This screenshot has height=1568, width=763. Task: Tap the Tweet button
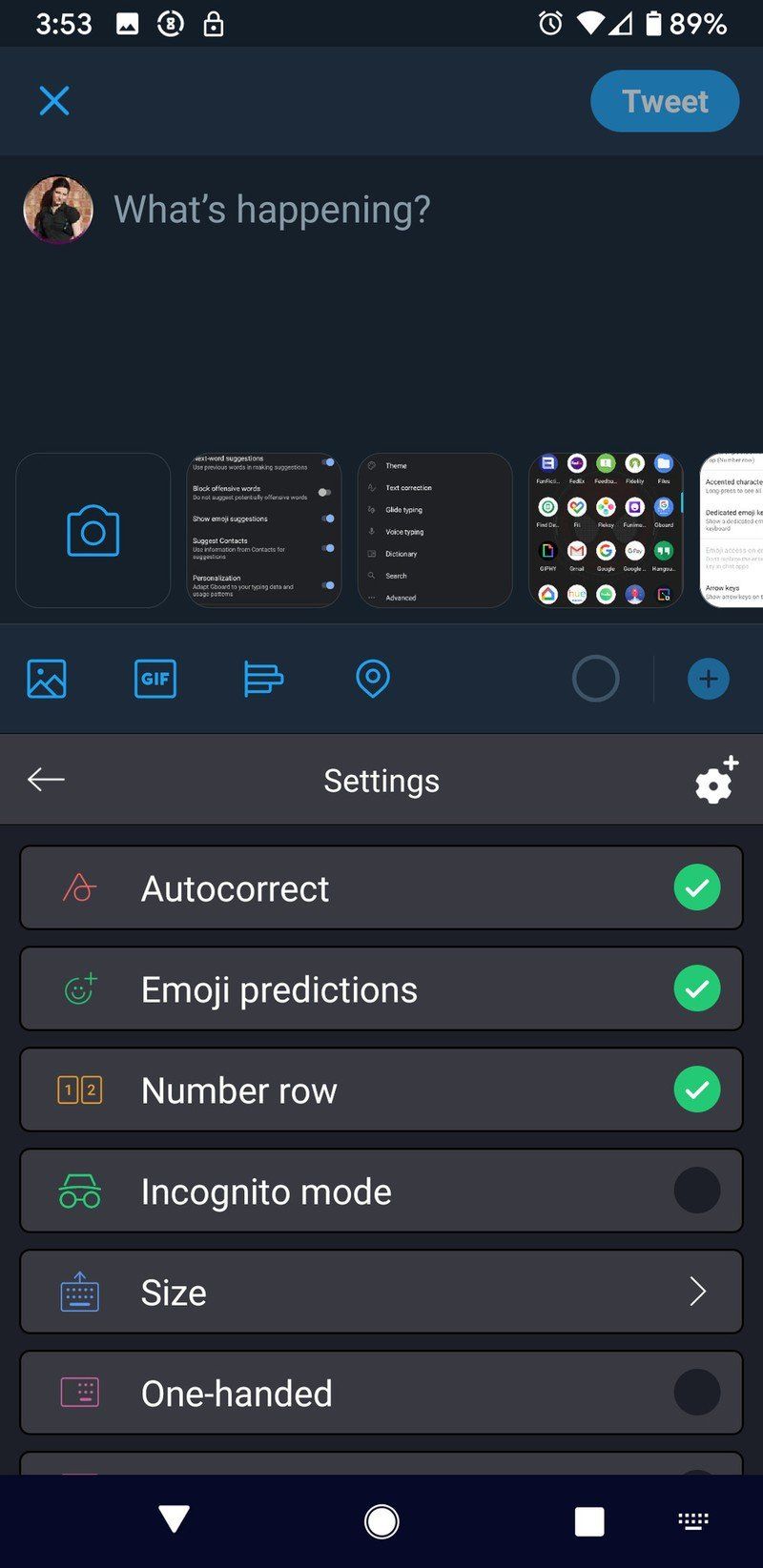pyautogui.click(x=664, y=101)
